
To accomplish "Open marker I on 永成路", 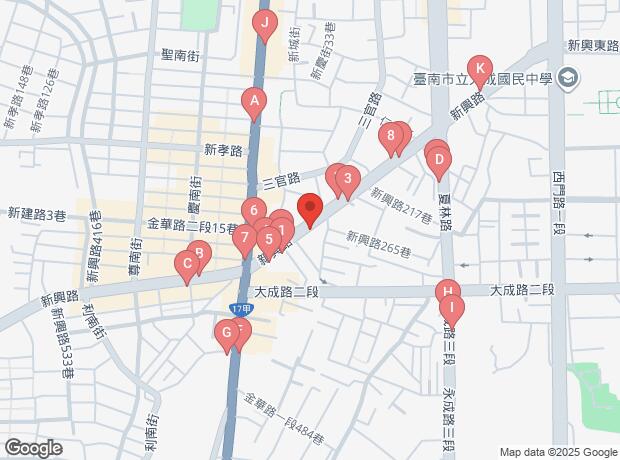I will pyautogui.click(x=452, y=308).
